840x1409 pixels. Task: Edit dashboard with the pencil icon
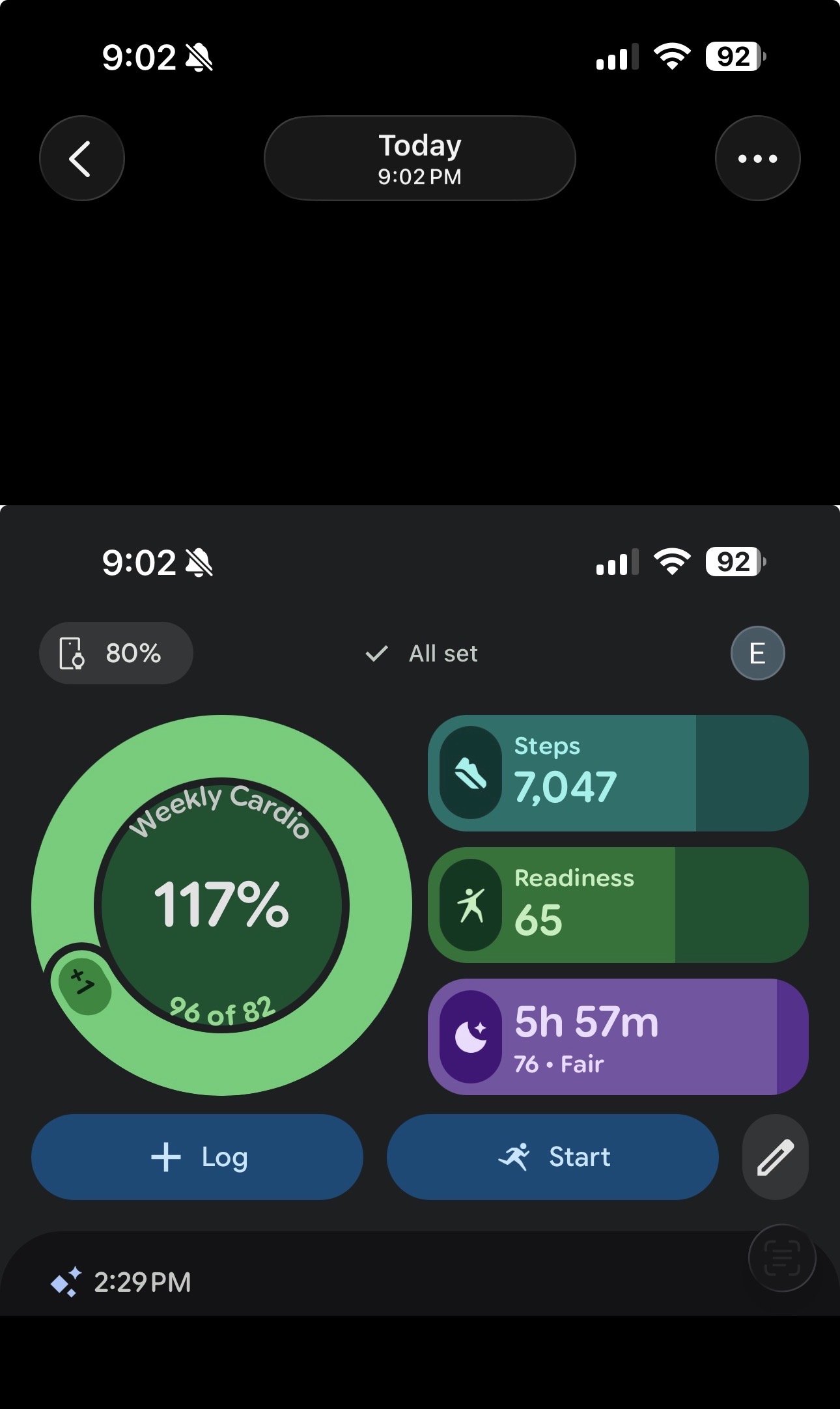pos(776,1157)
